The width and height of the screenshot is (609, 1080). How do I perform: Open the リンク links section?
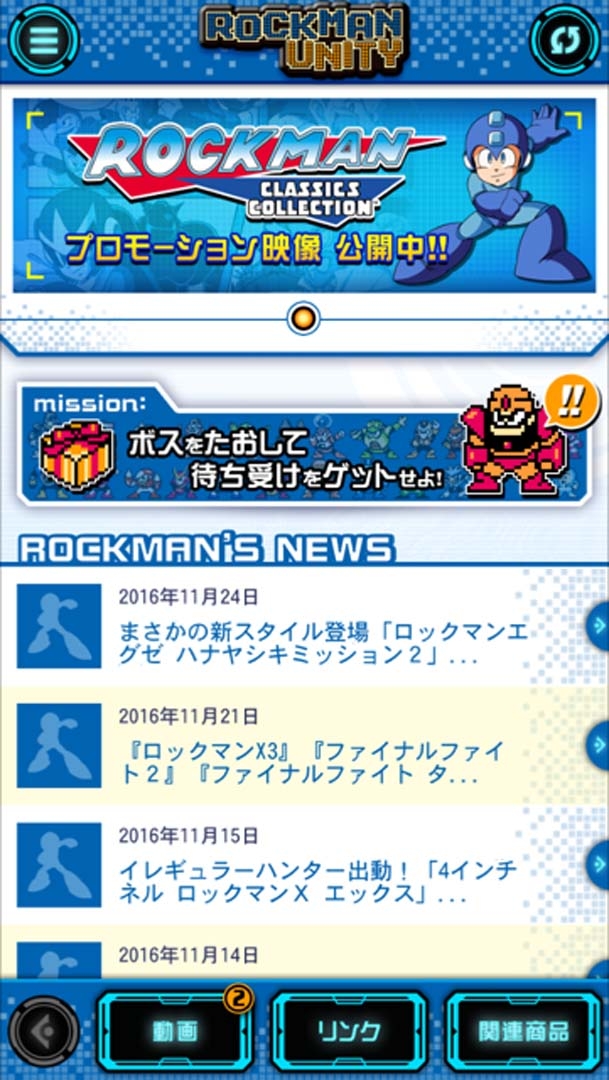[347, 1031]
